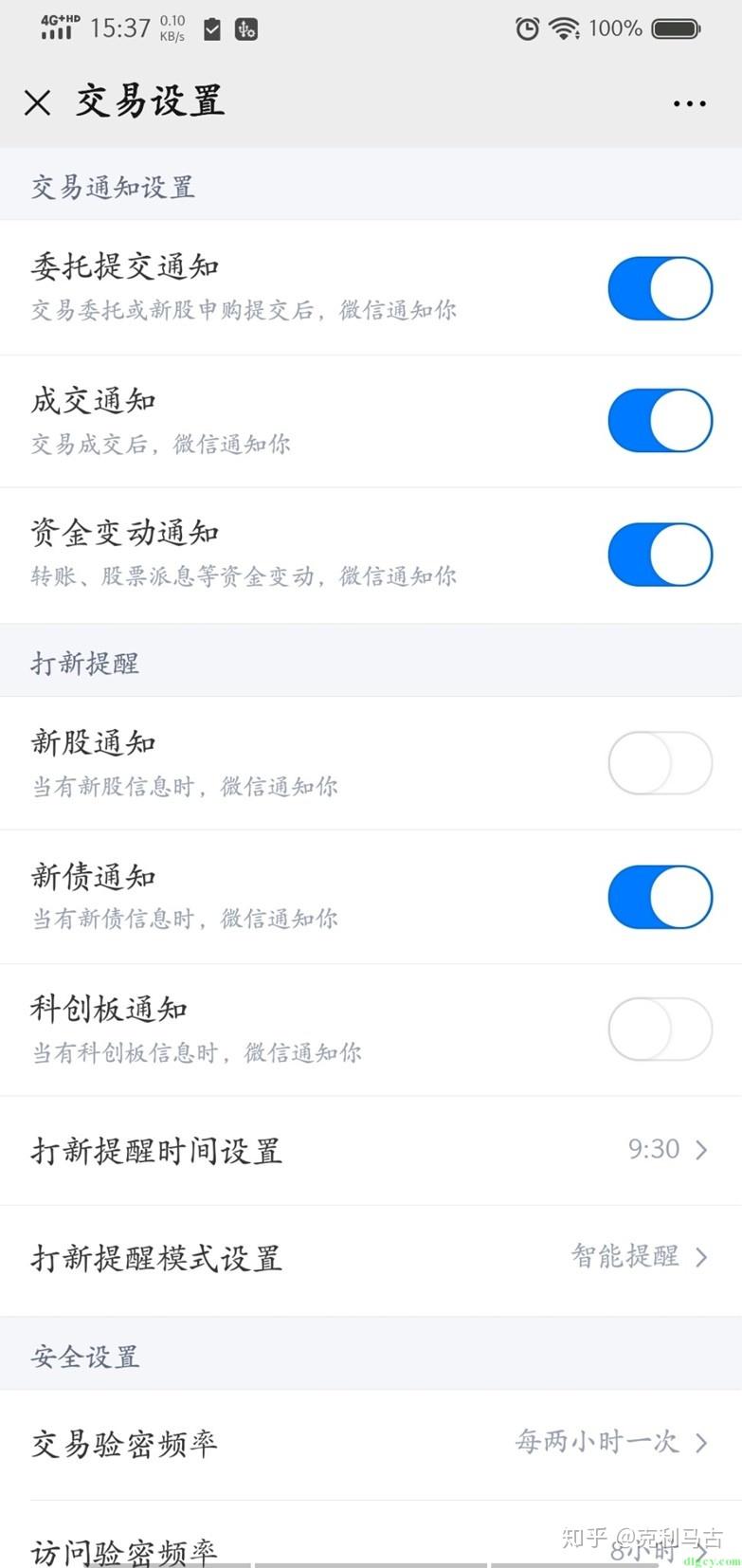
Task: Turn on 科创板通知
Action: point(660,1030)
